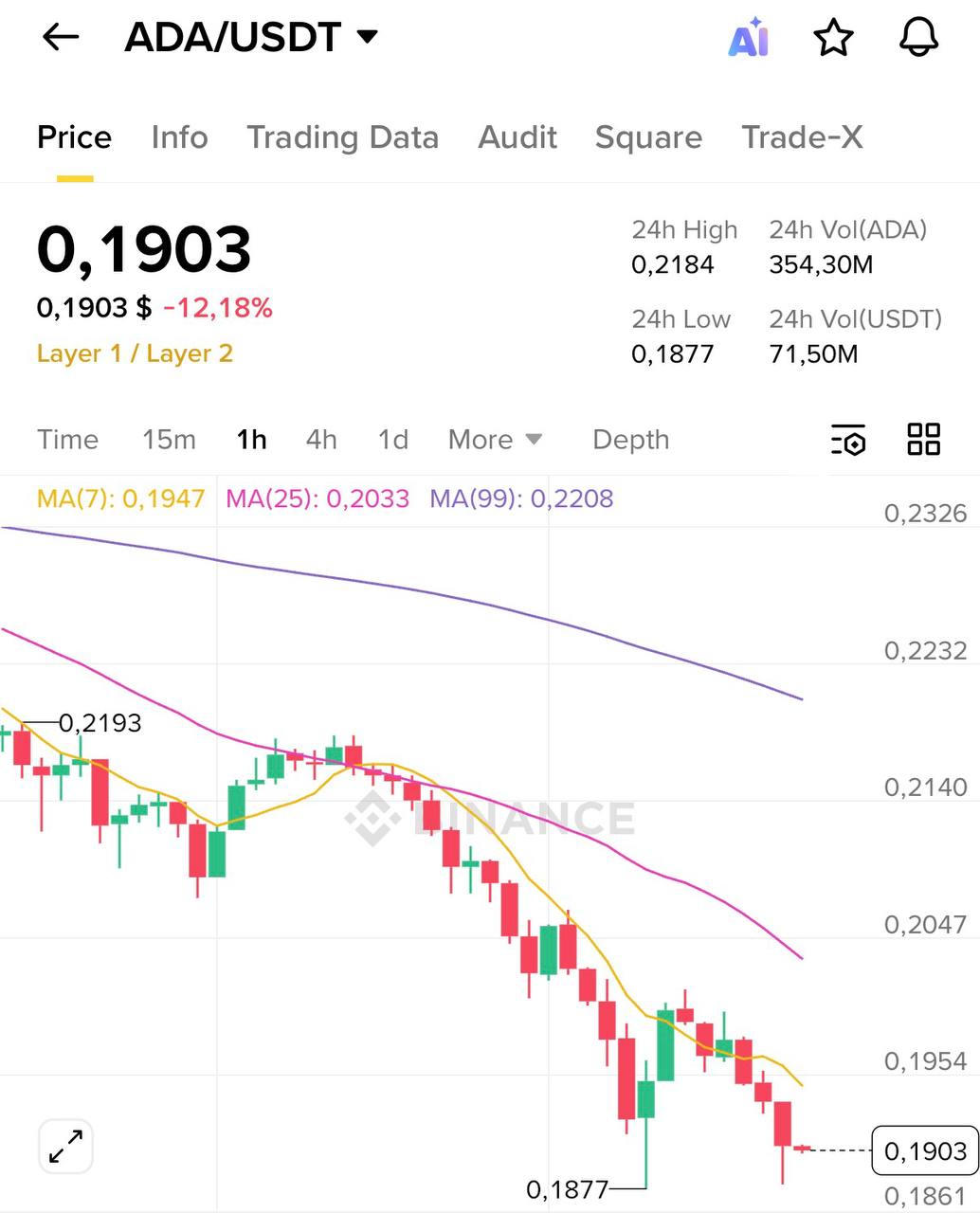
Task: Select the Time chart view
Action: 67,440
